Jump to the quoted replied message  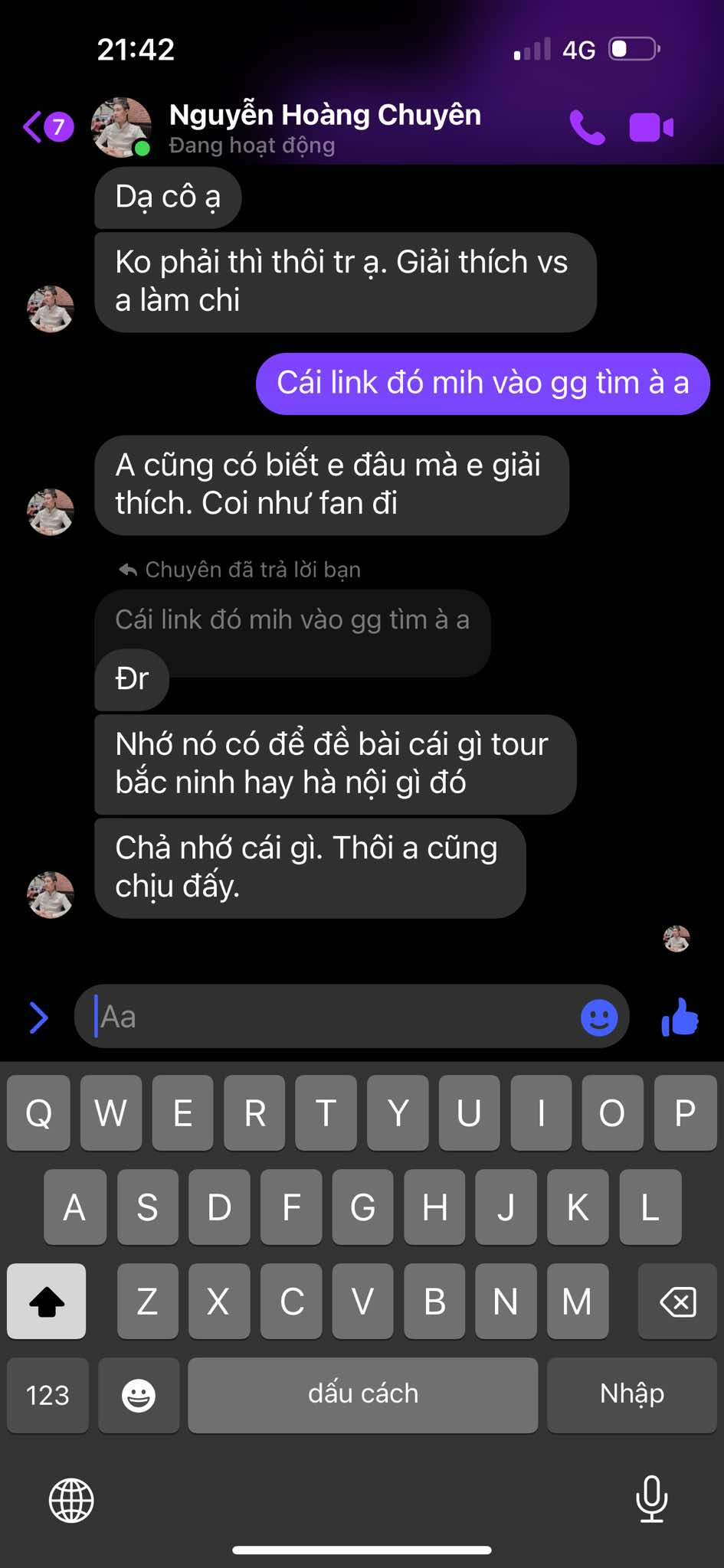point(292,620)
